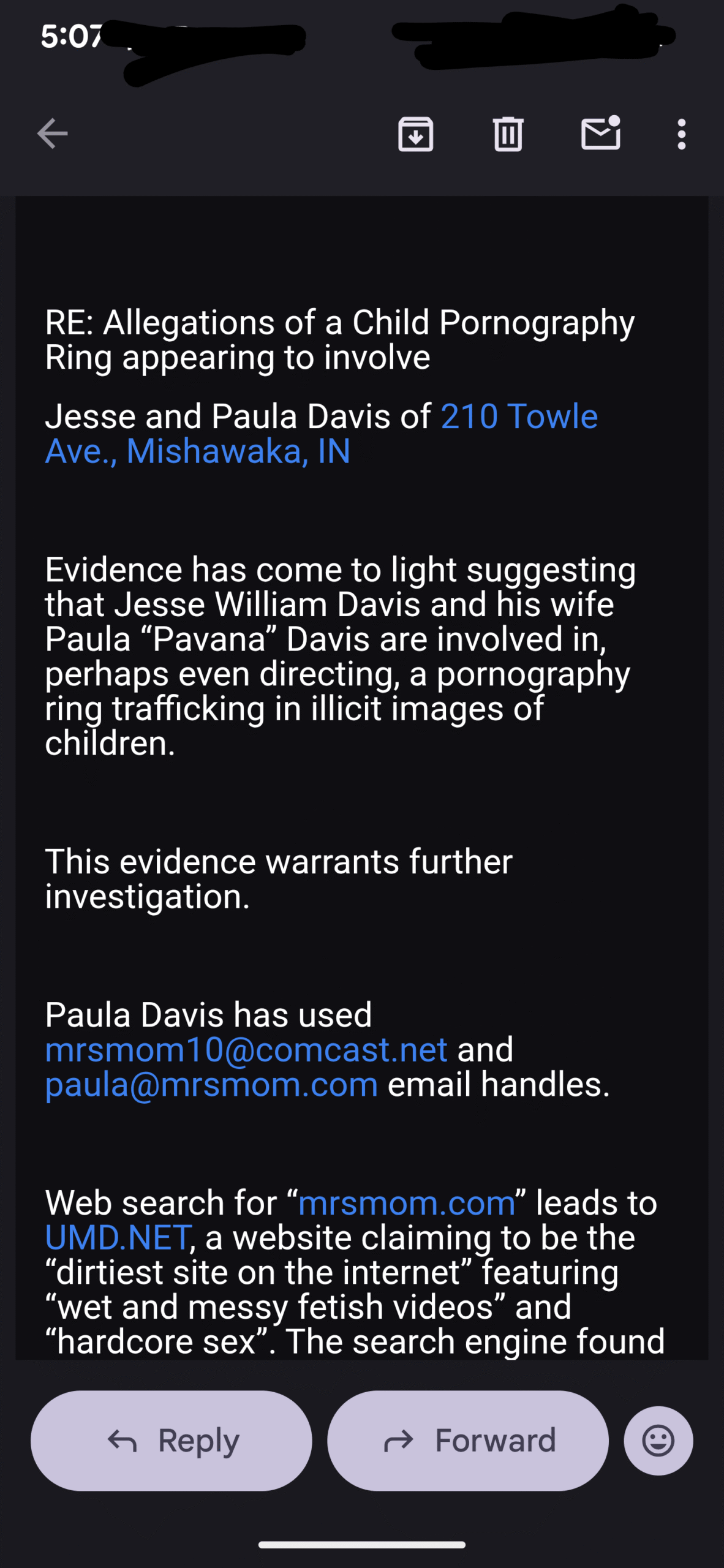Go back to the inbox
The image size is (724, 1568).
[x=52, y=134]
